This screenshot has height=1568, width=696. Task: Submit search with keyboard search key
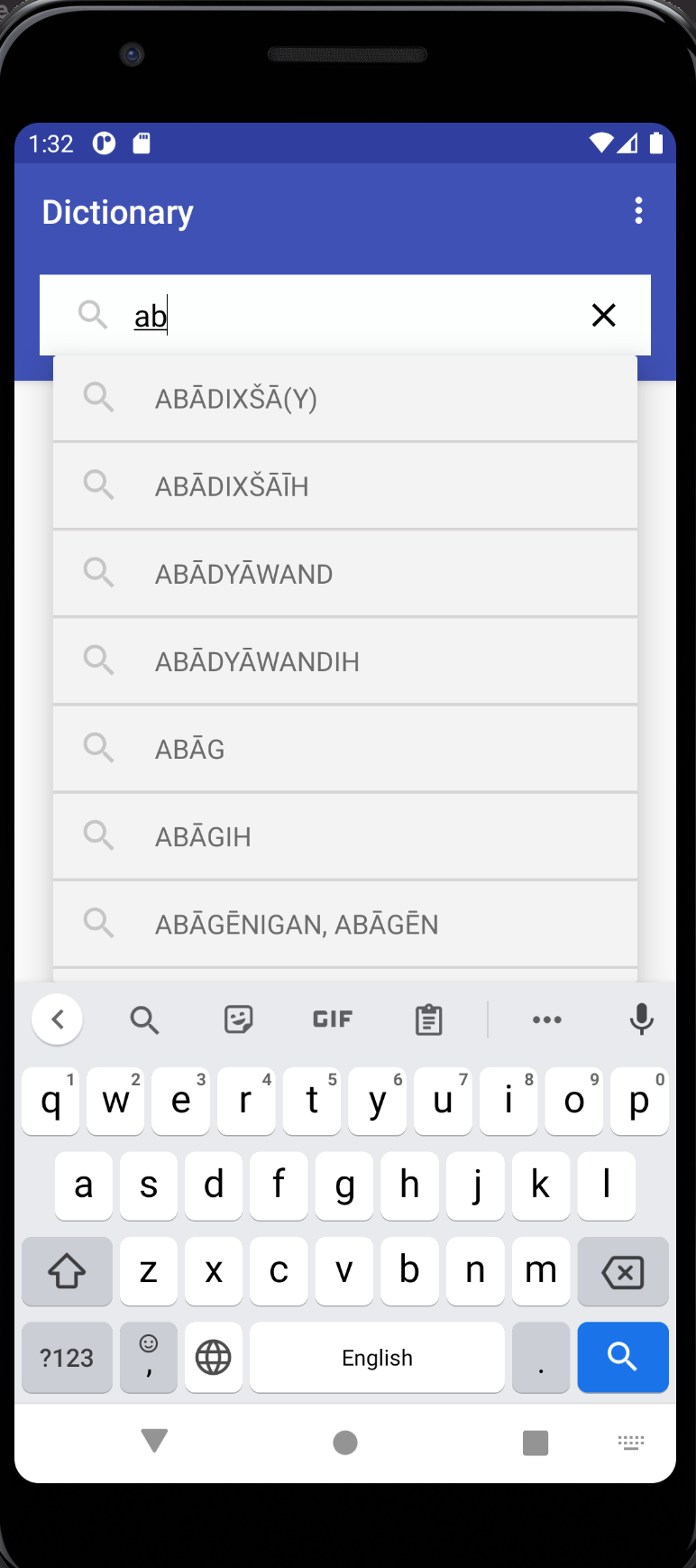[x=622, y=1357]
